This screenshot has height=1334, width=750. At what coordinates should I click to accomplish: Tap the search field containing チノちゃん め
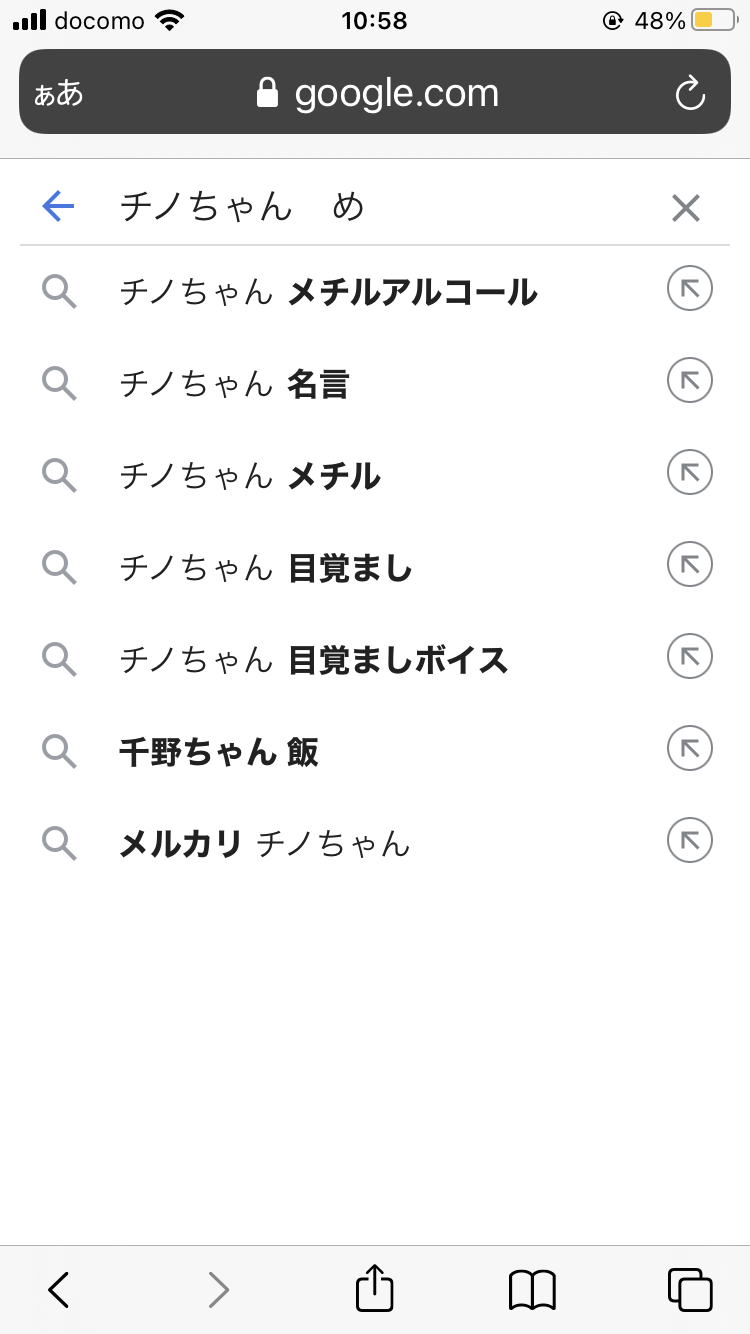[380, 207]
